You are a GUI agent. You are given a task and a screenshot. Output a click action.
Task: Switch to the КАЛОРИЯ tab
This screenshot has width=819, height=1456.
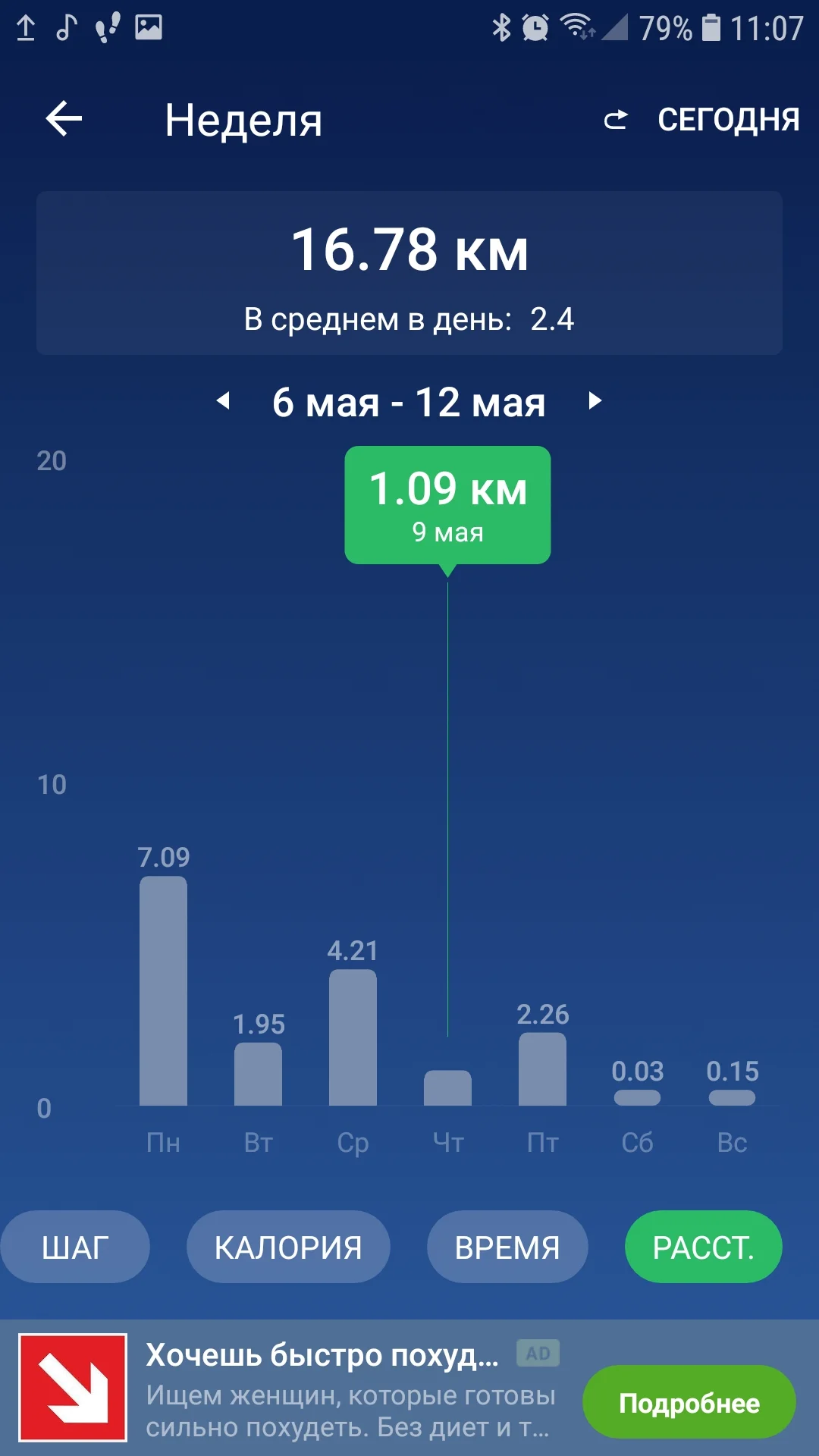(x=288, y=1247)
